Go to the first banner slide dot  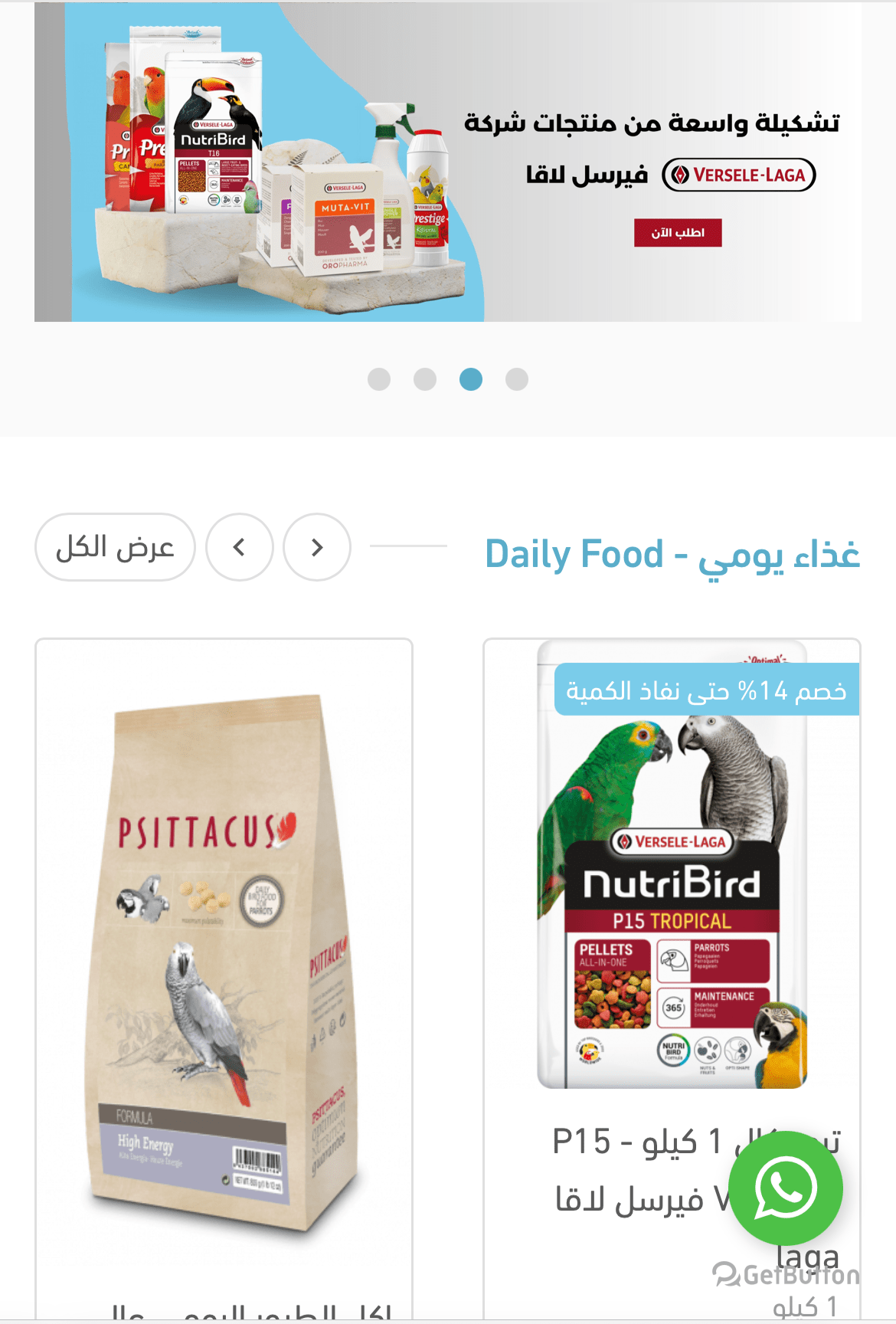pos(379,379)
